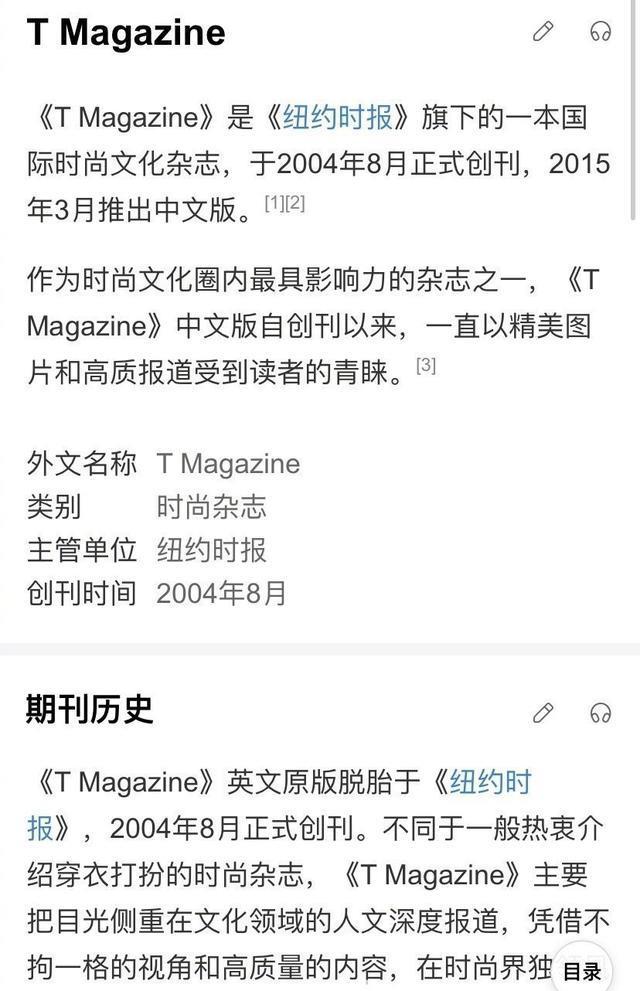Open the 纽约时报 link in the intro
Screen dimensions: 640x991
pos(336,118)
